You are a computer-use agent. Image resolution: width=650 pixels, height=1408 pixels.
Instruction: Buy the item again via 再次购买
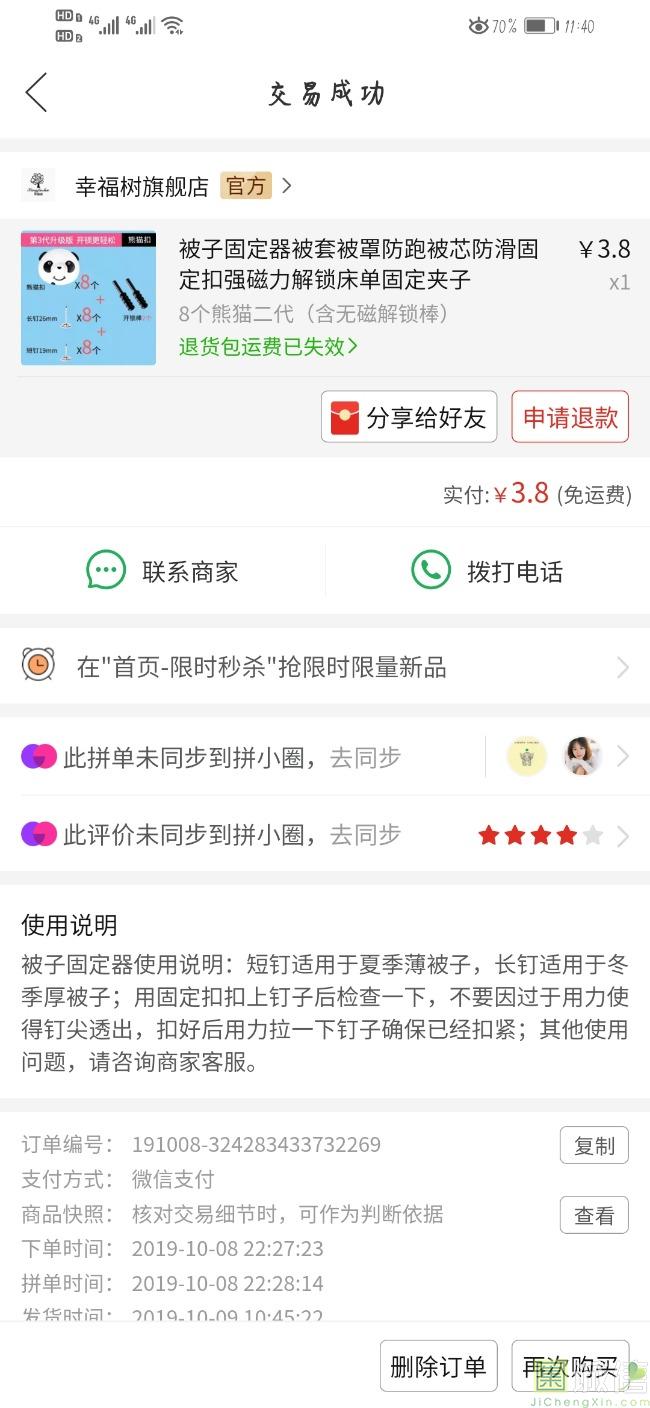(x=570, y=1366)
